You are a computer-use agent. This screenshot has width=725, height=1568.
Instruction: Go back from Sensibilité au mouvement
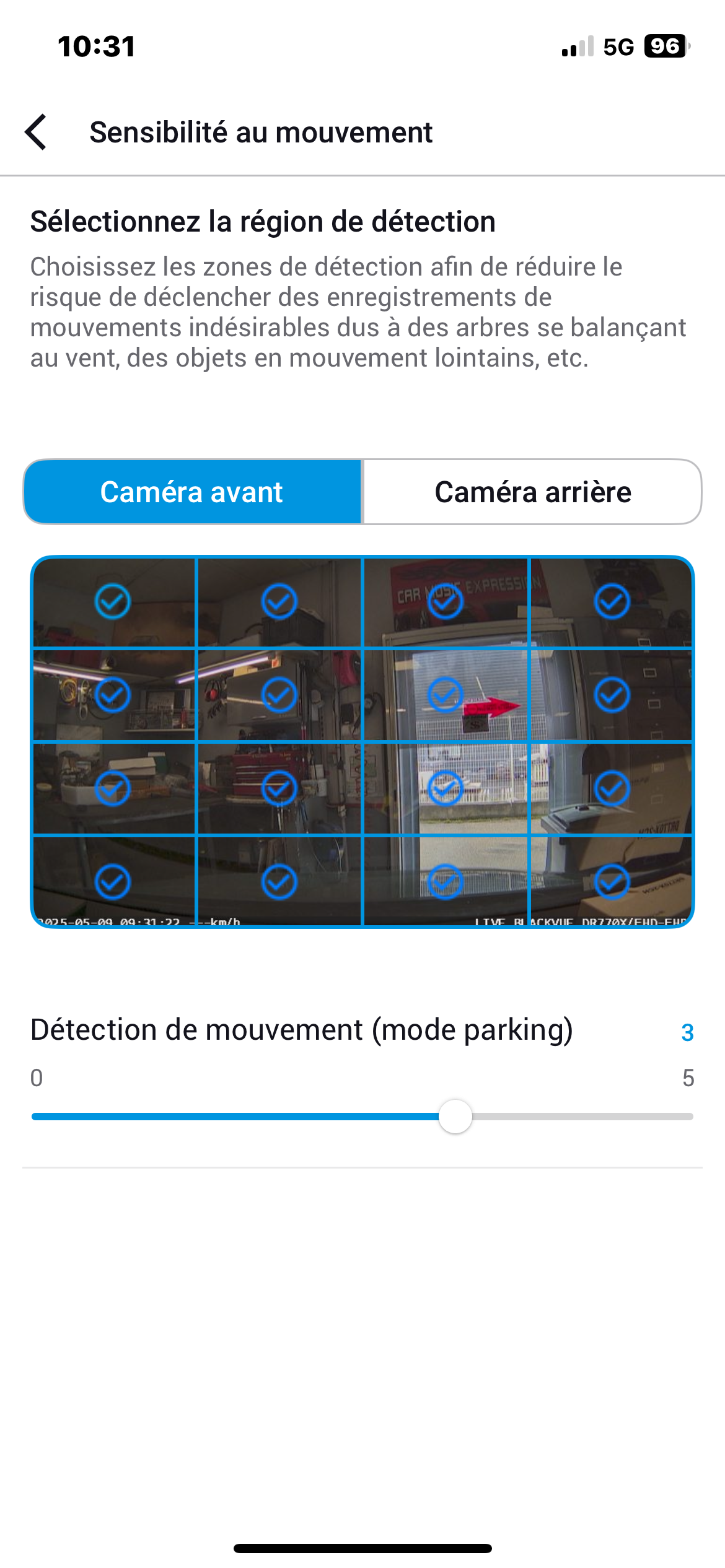click(x=36, y=132)
